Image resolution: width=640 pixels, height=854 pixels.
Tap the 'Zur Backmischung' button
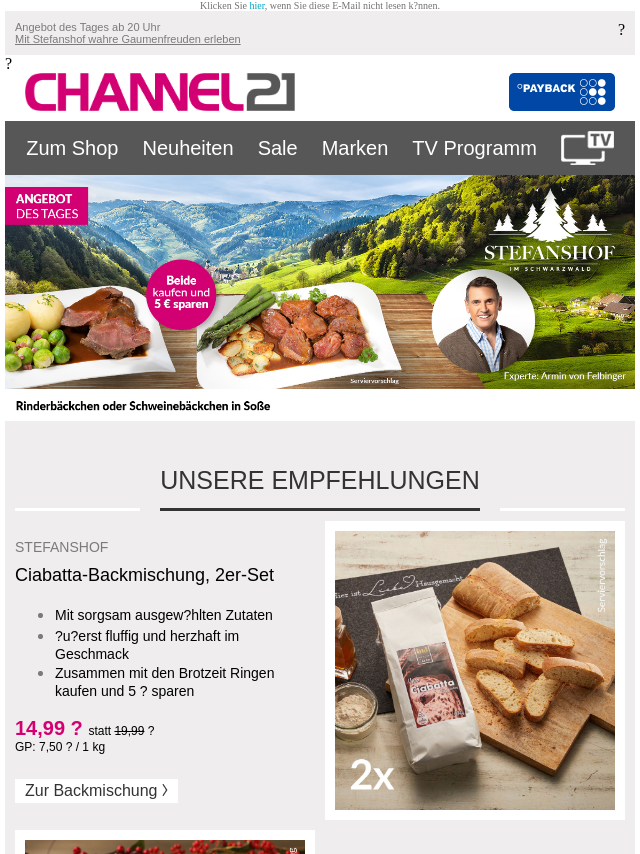[x=96, y=790]
